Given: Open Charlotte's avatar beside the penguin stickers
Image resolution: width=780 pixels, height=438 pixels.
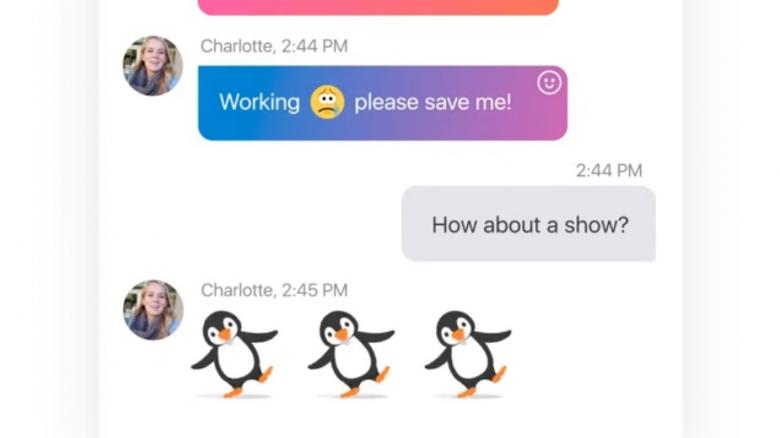Looking at the screenshot, I should pyautogui.click(x=153, y=310).
